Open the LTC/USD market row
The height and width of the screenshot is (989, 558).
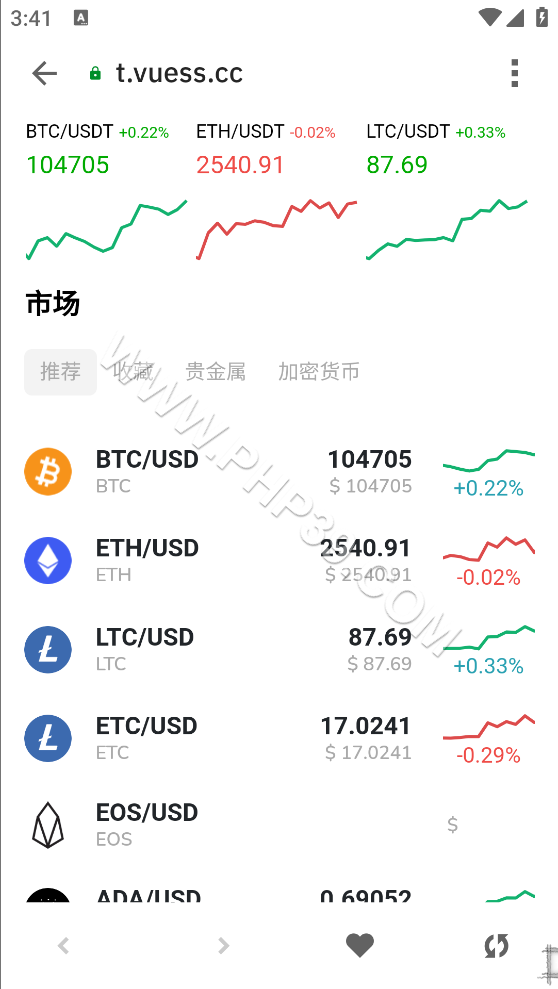279,650
